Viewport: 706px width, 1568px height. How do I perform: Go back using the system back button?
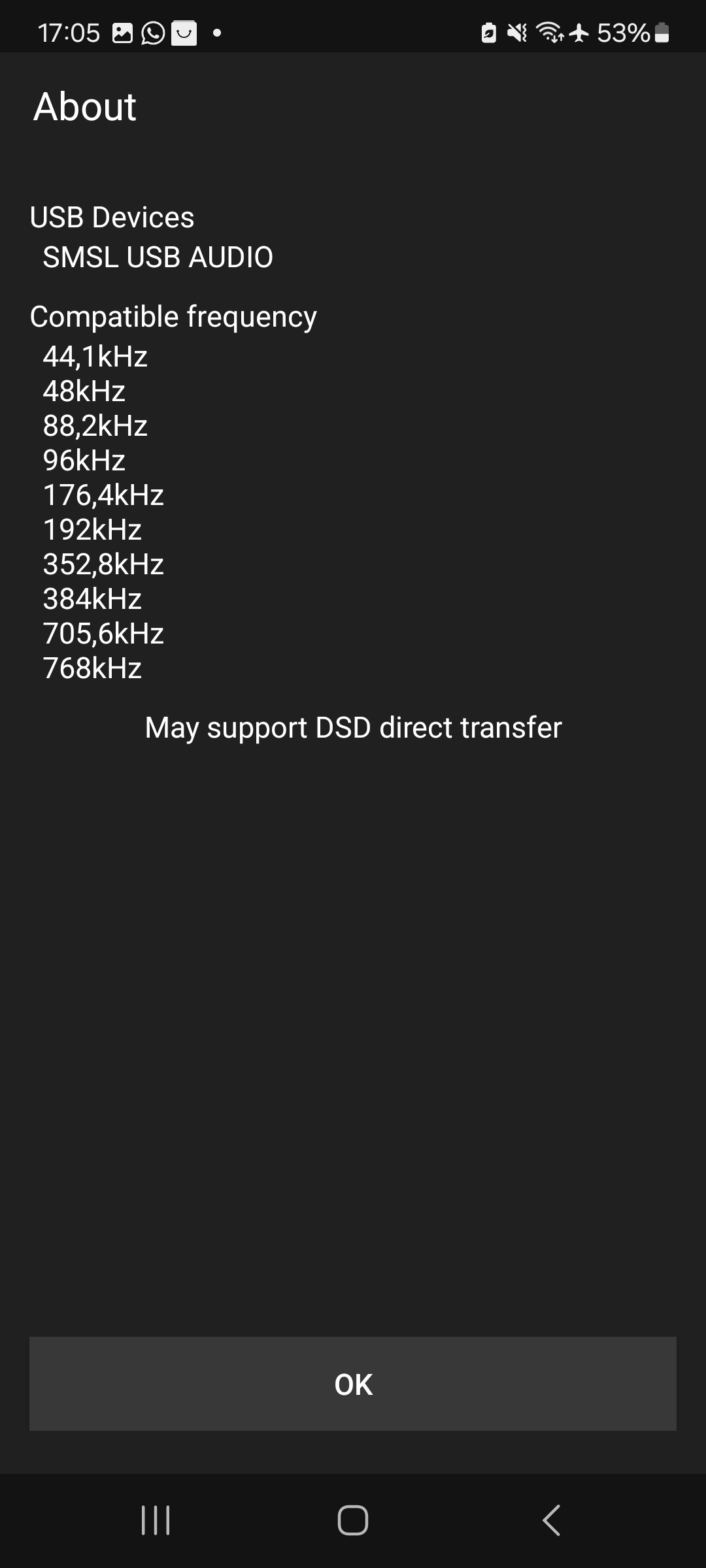[x=551, y=1520]
